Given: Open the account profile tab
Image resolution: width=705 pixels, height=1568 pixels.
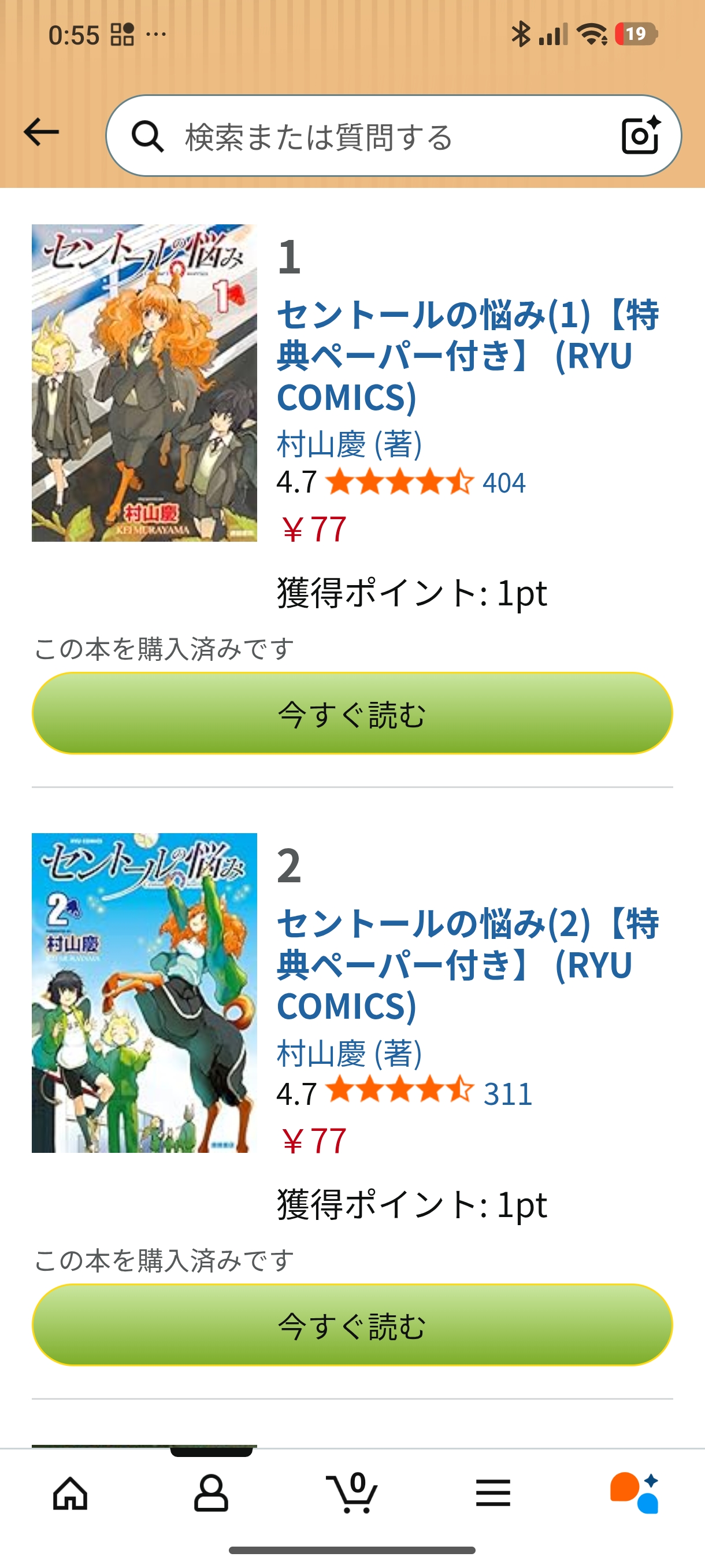Looking at the screenshot, I should coord(211,1494).
